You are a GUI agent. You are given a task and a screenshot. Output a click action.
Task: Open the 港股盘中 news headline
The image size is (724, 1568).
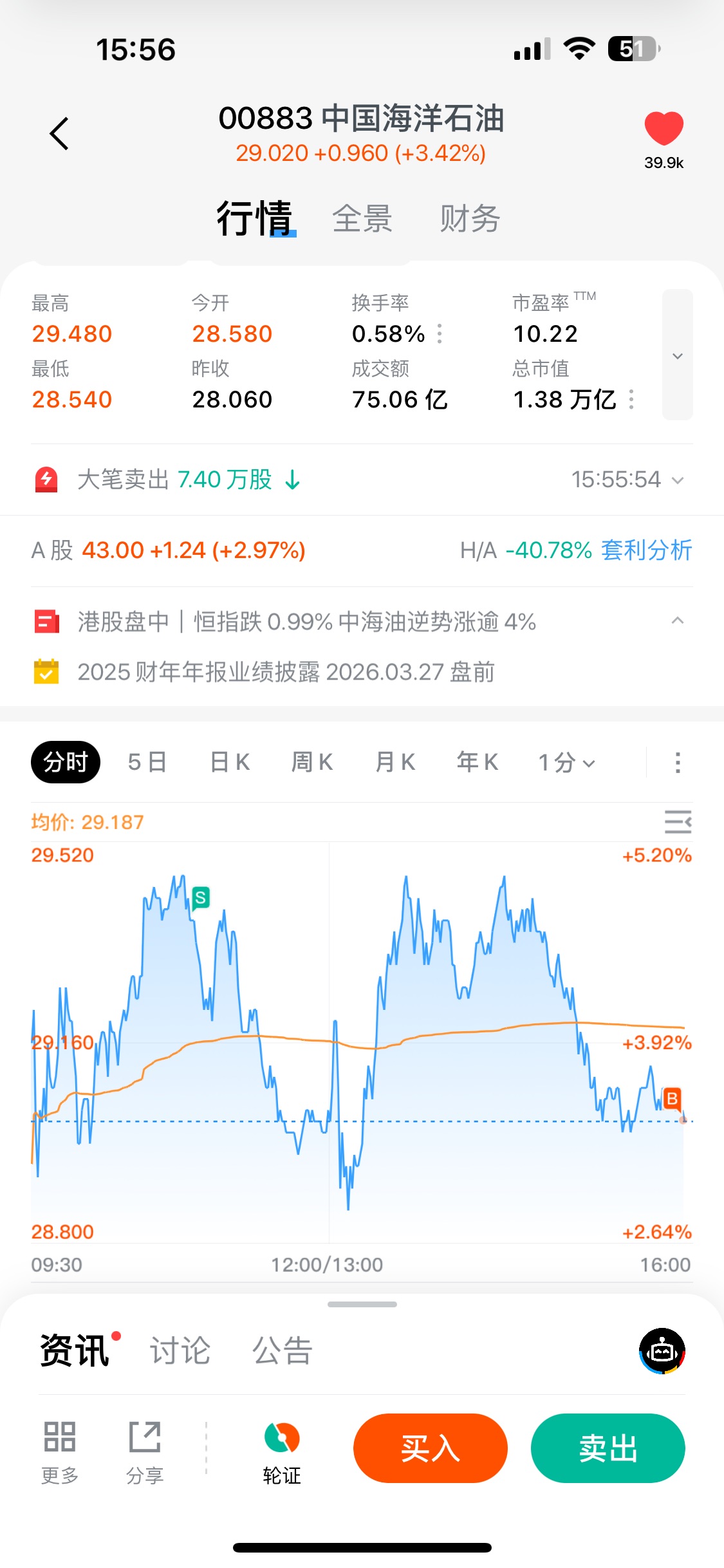[x=306, y=622]
